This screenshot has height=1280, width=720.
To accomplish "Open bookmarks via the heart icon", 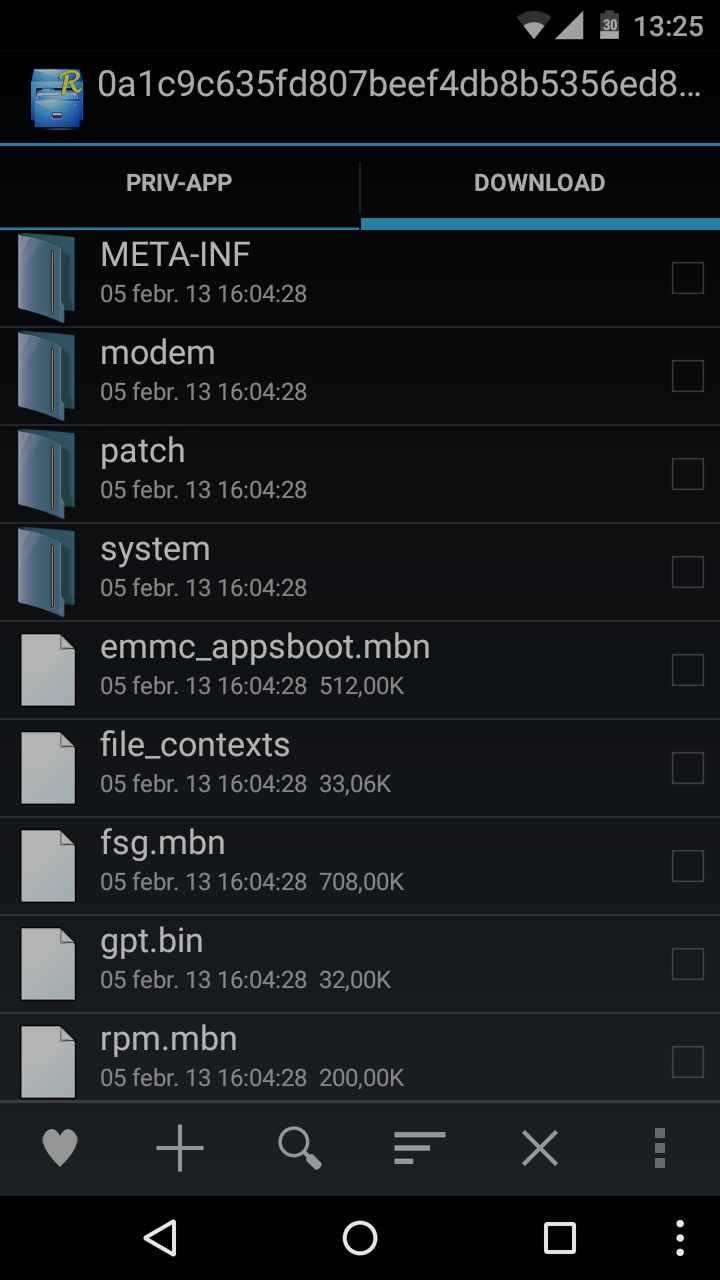I will pos(60,1148).
